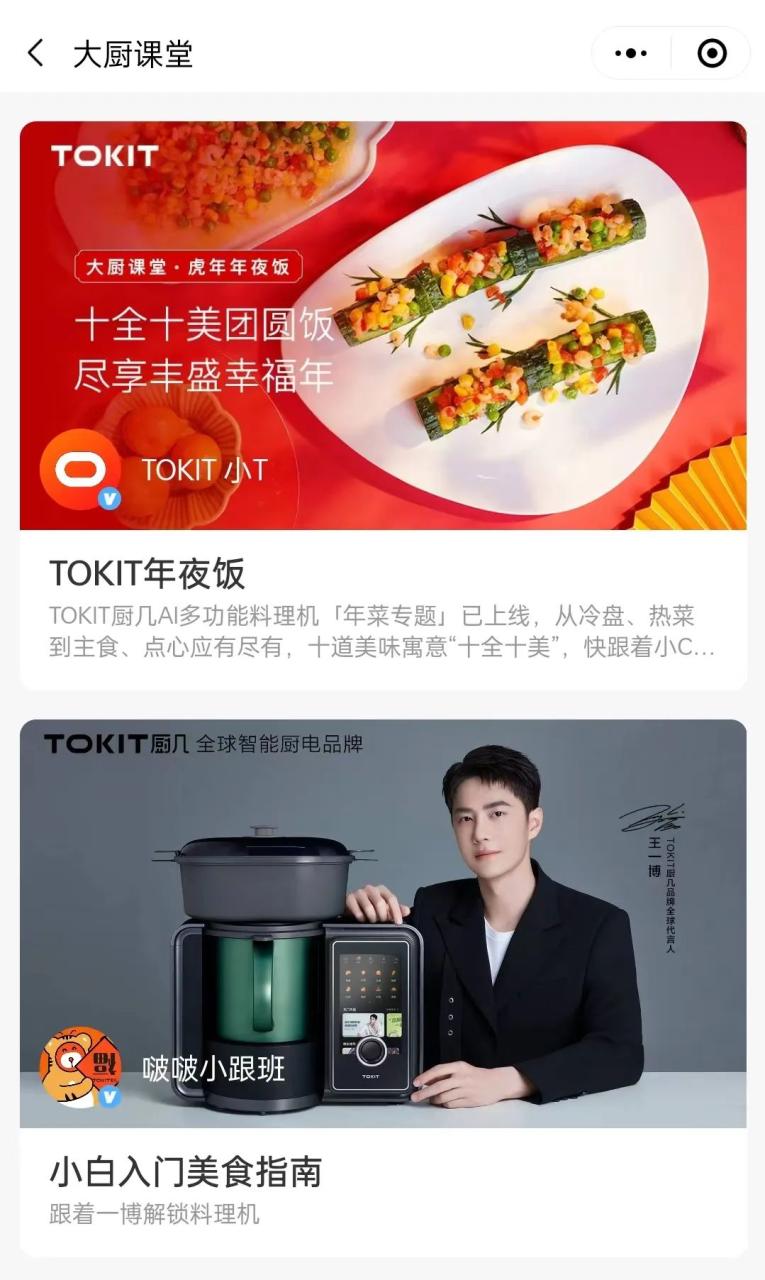Open the TOKIT 小T account avatar
This screenshot has width=765, height=1280.
78,470
